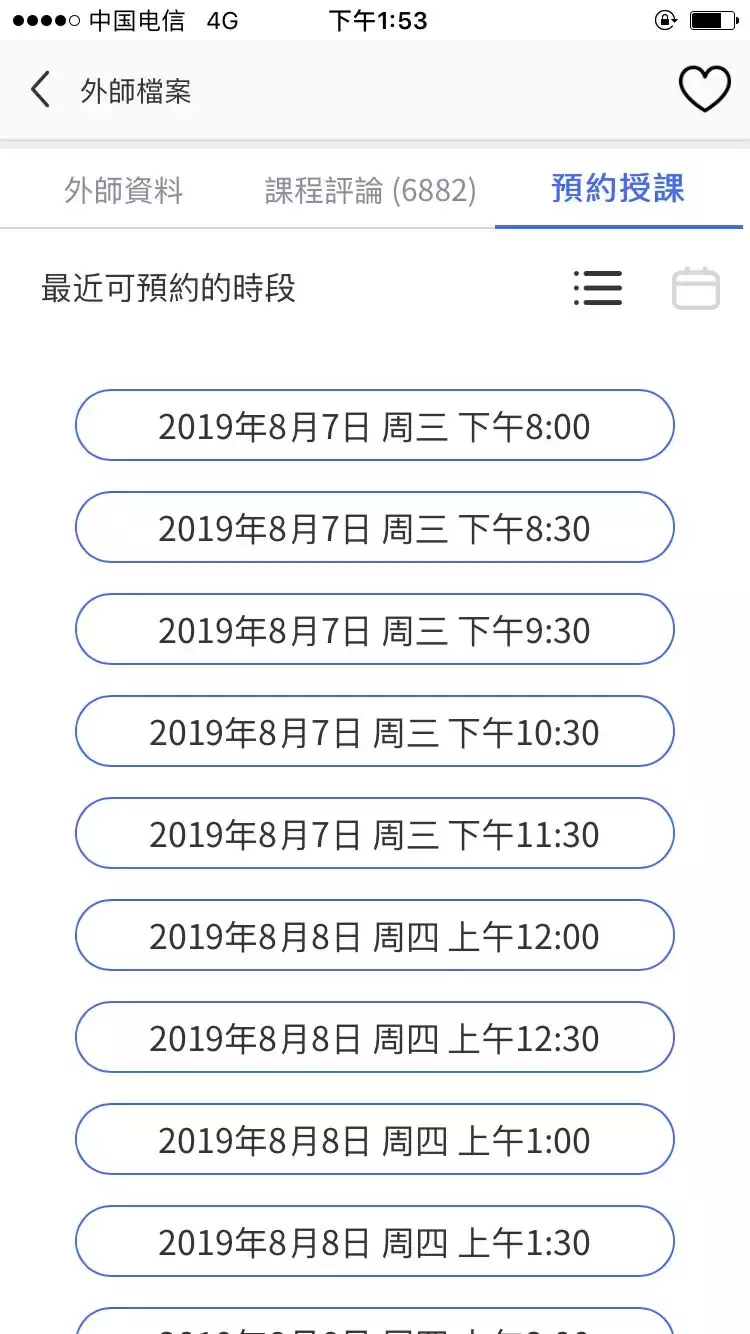Switch to list view for available times
The width and height of the screenshot is (750, 1334).
pyautogui.click(x=597, y=288)
